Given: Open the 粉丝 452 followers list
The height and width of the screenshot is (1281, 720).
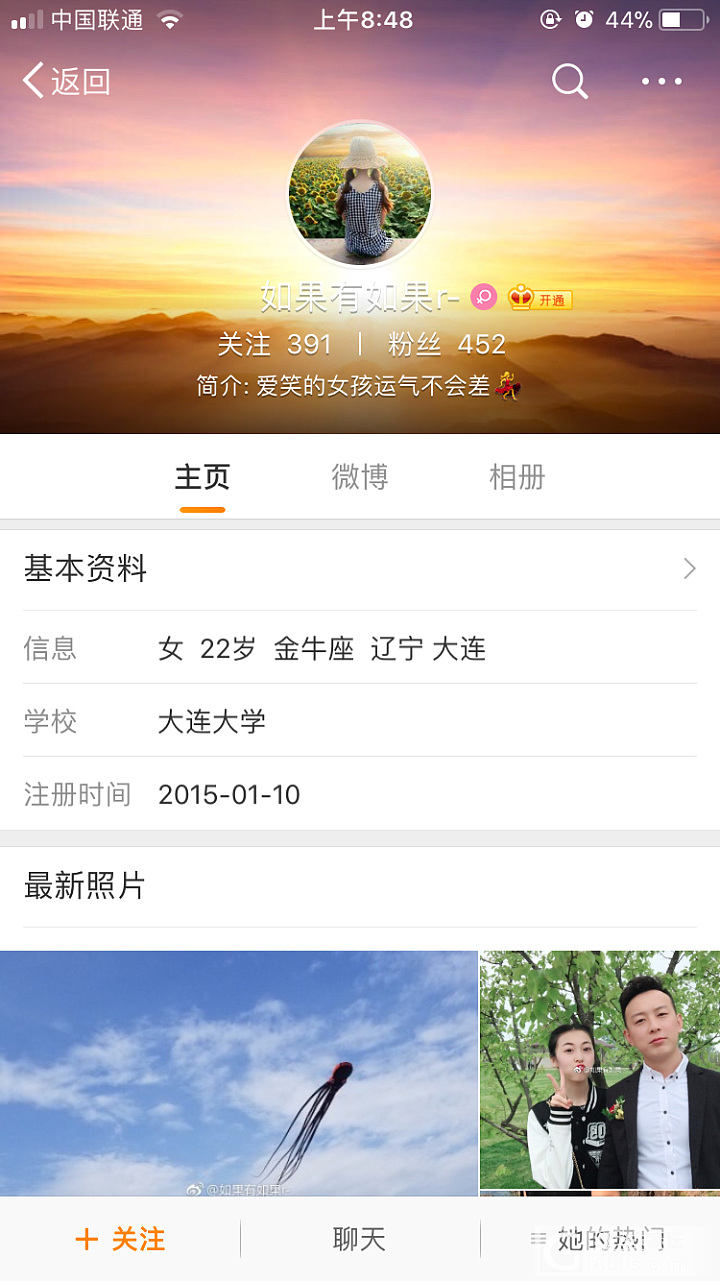Looking at the screenshot, I should (446, 345).
